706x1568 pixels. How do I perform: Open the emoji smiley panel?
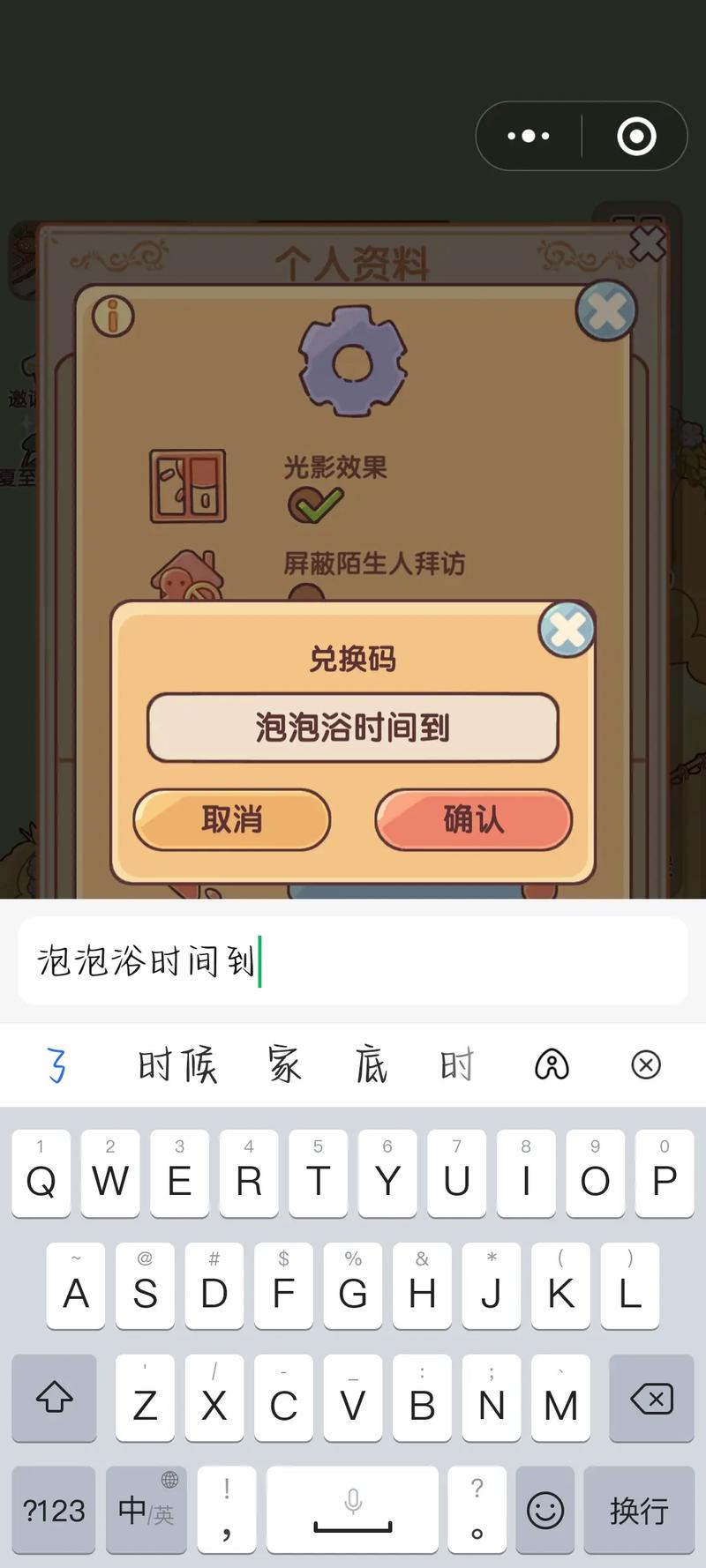click(x=545, y=1510)
